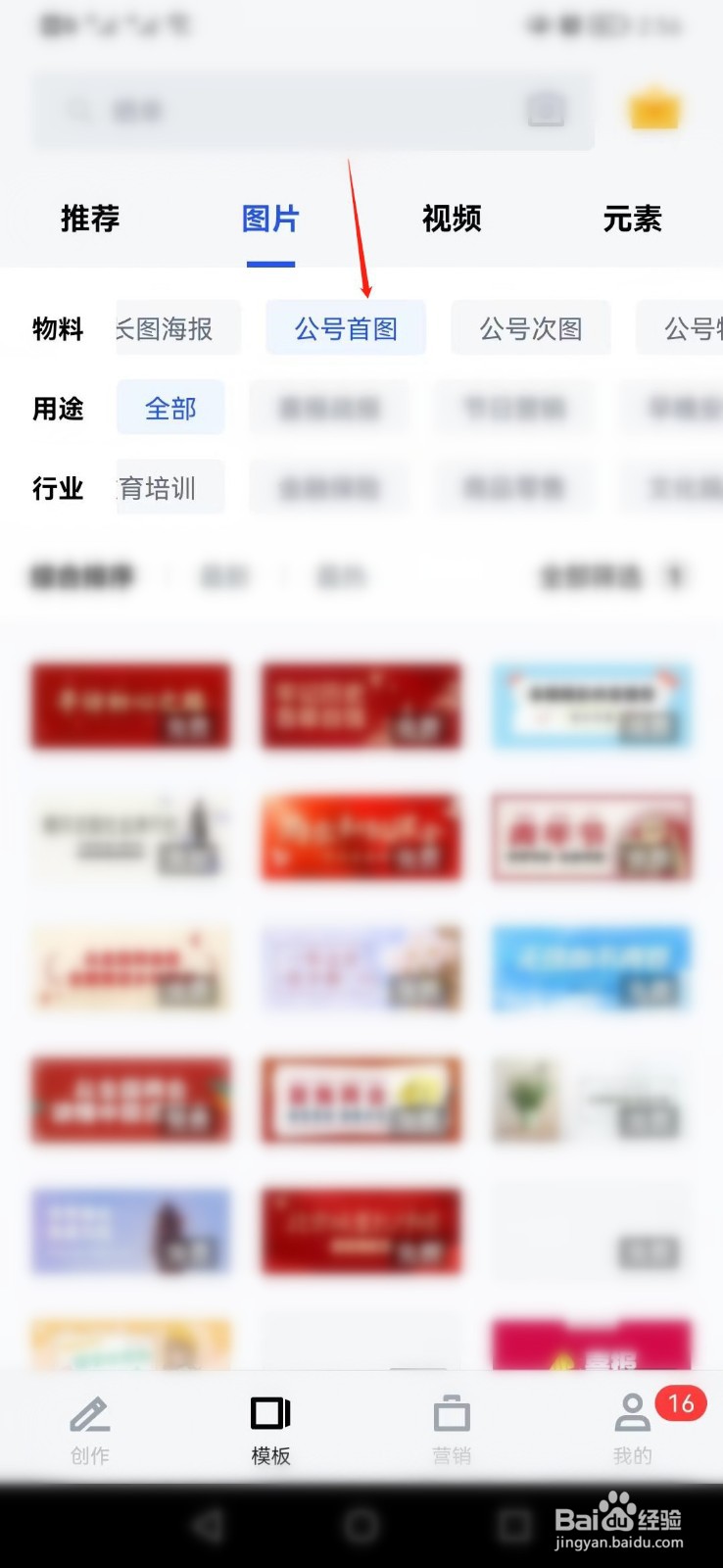The image size is (723, 1568).
Task: Tap the search input field
Action: pyautogui.click(x=294, y=110)
